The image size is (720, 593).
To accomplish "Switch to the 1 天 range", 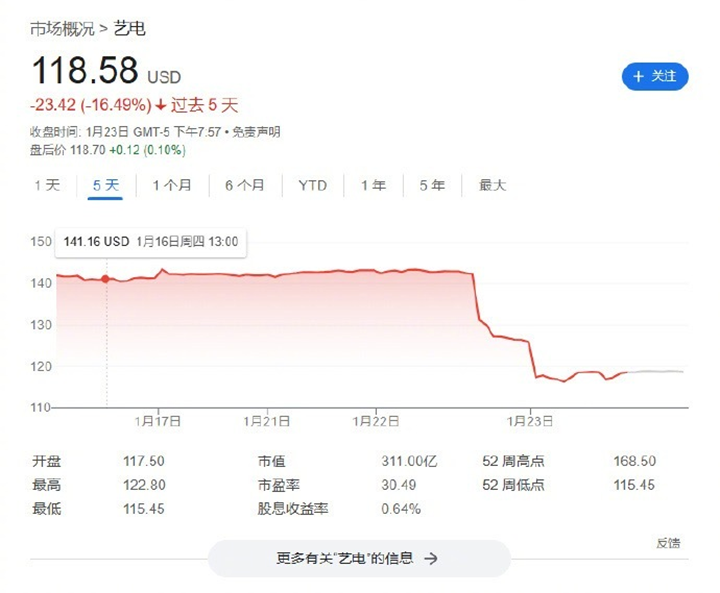I will point(47,185).
